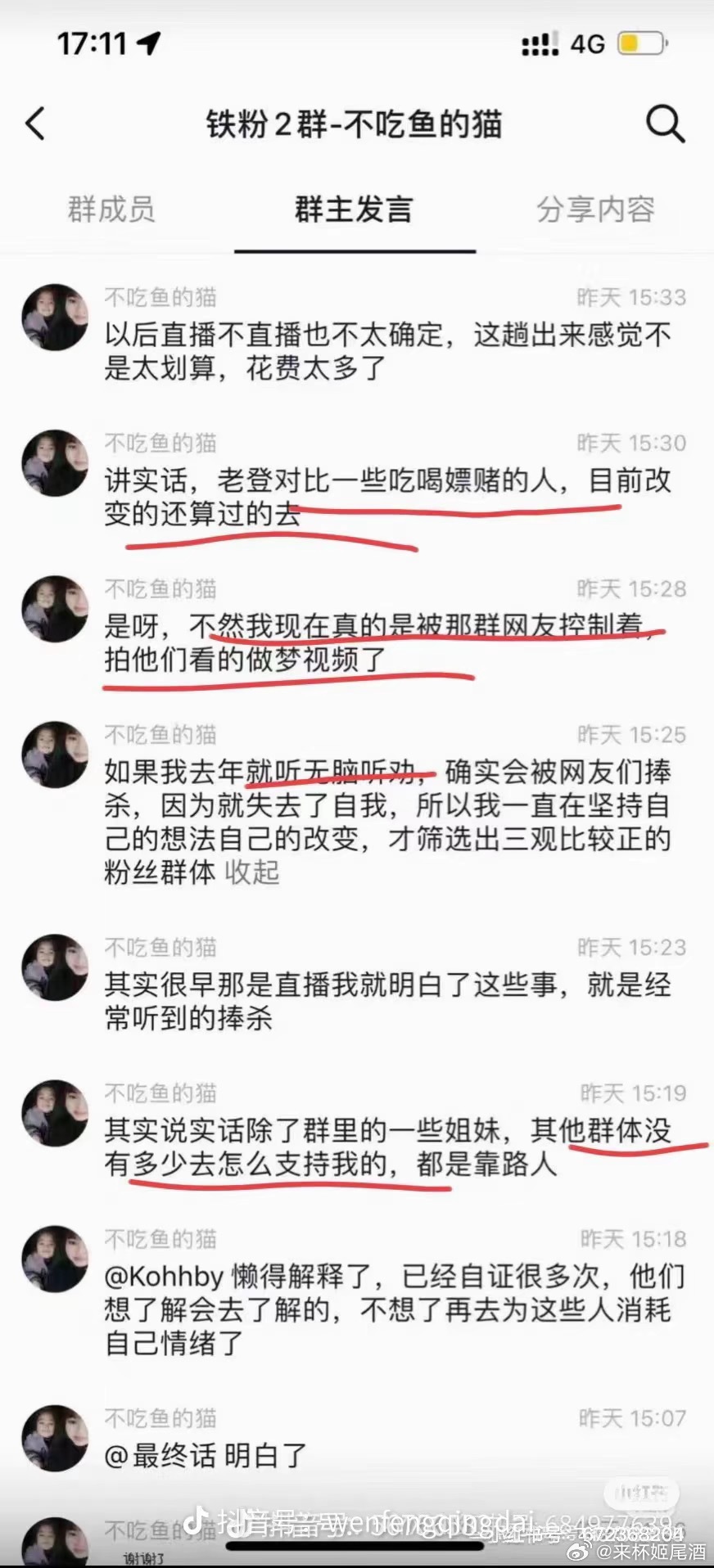Switch to the 分享内容 tab
Screen dimensions: 714x1568
(x=595, y=210)
